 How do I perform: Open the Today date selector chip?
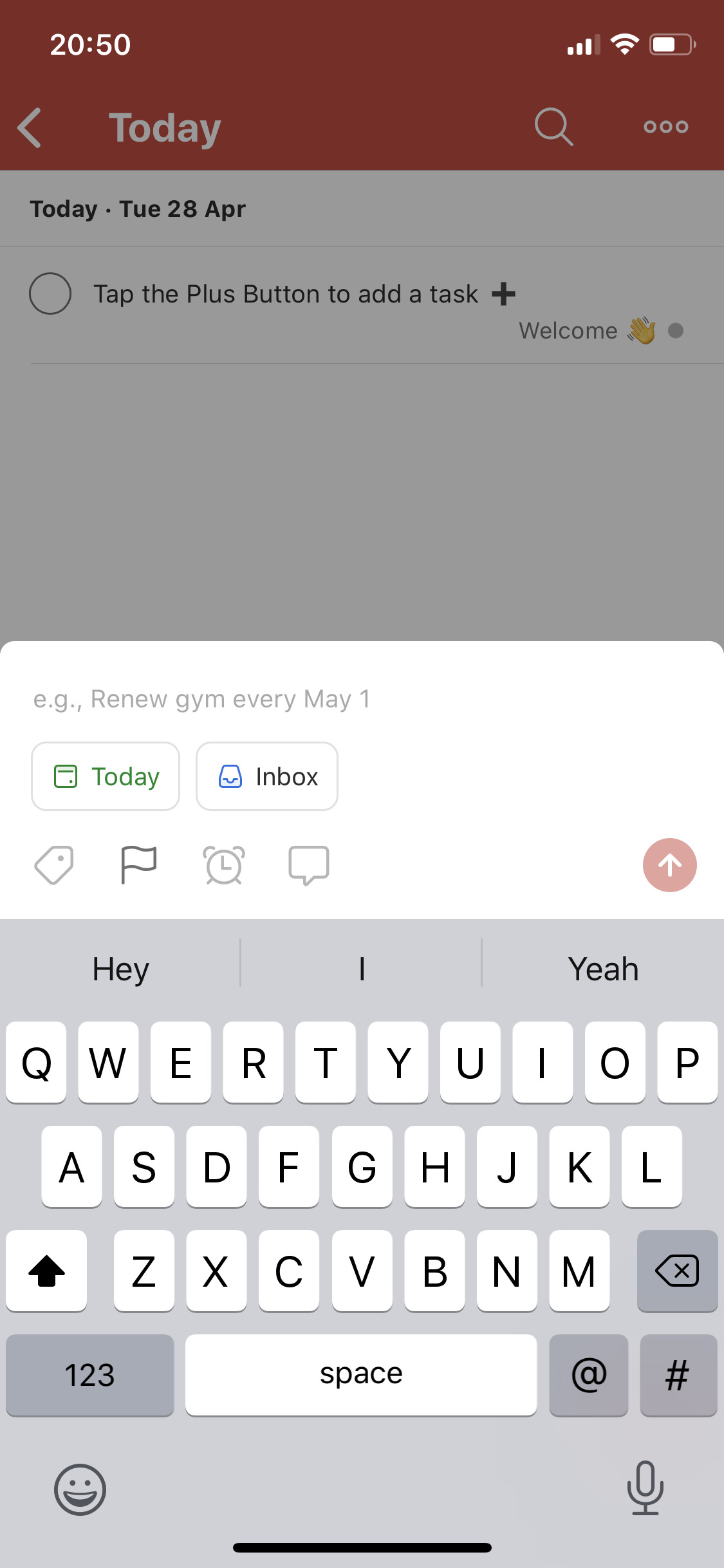point(105,776)
